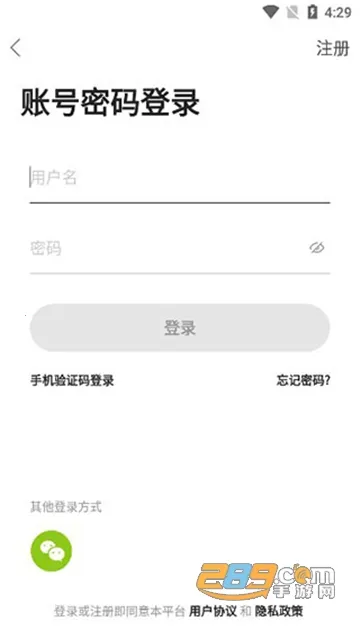Open the 用户协议 link

point(213,611)
